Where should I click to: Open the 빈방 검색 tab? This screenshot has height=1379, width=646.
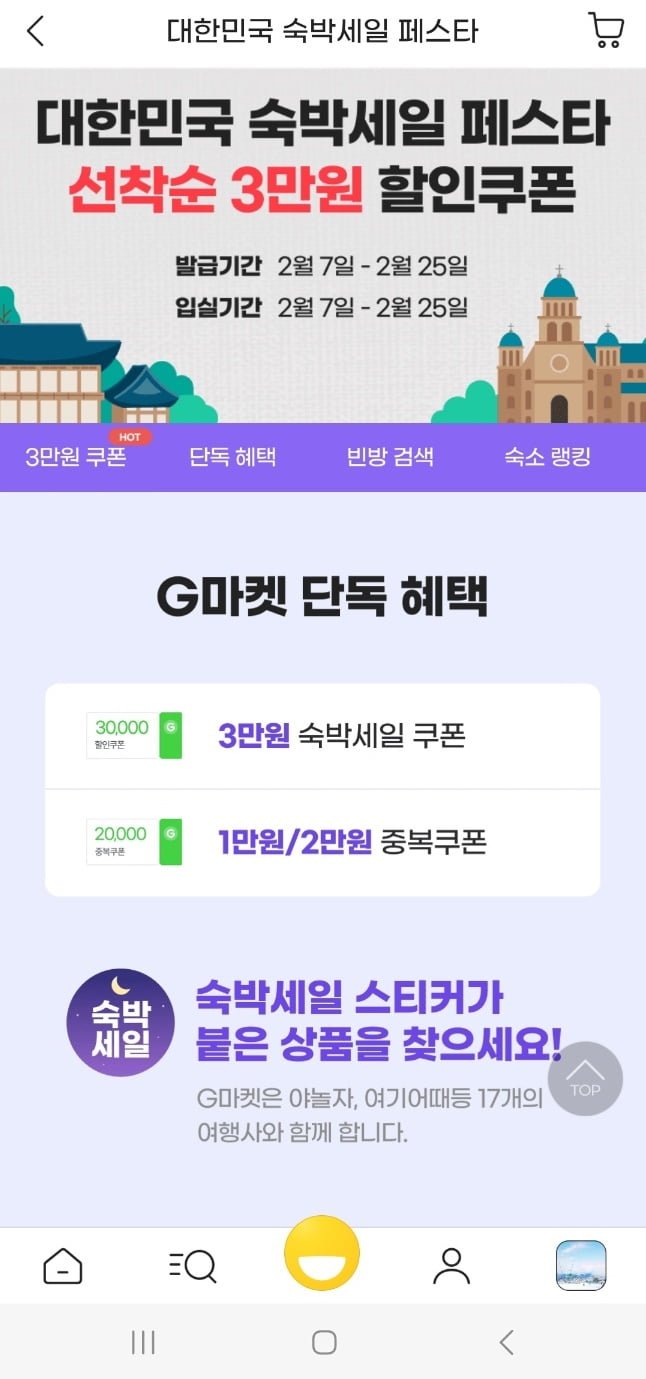point(390,458)
